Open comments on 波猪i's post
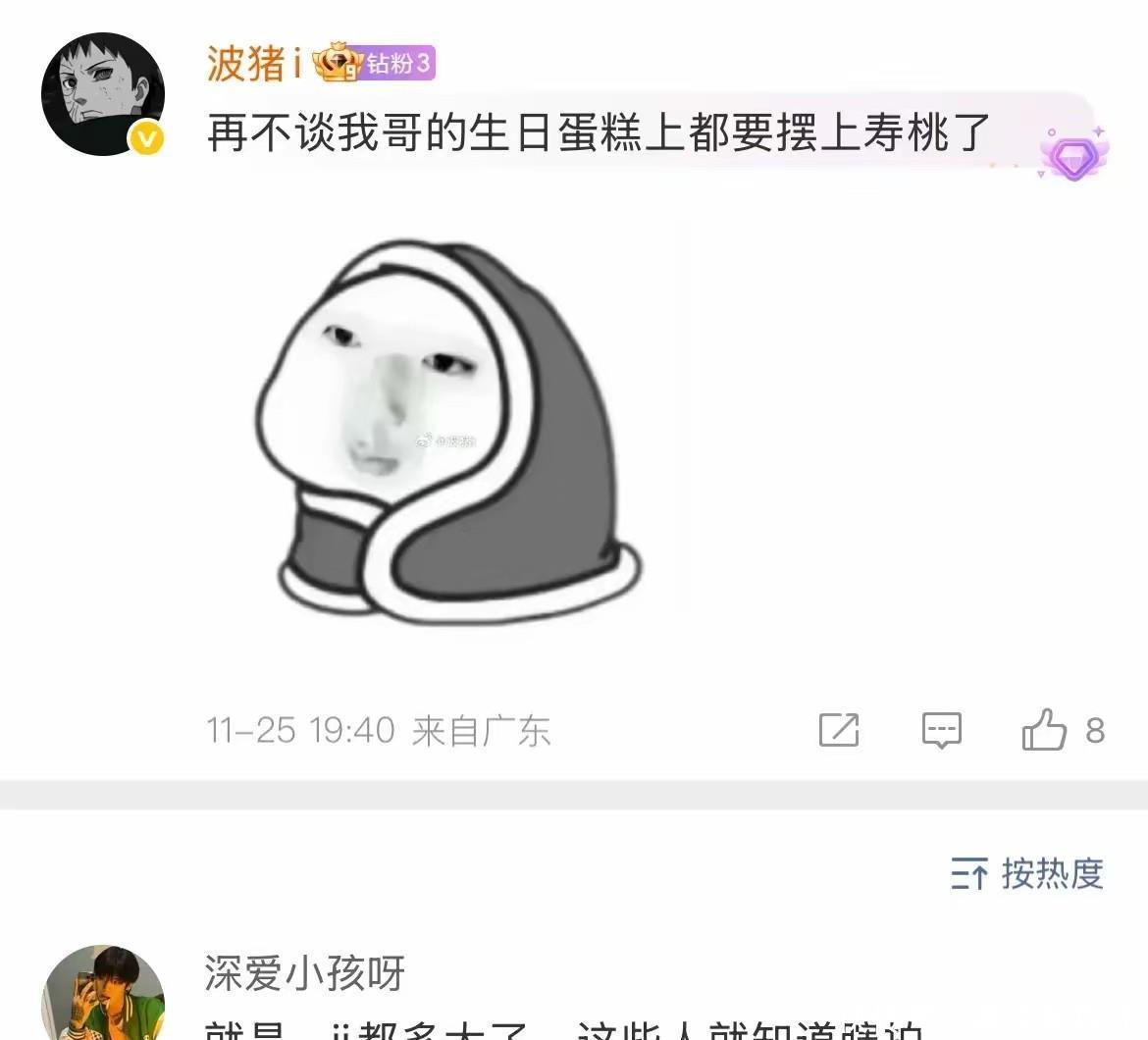The width and height of the screenshot is (1148, 1040). tap(941, 730)
